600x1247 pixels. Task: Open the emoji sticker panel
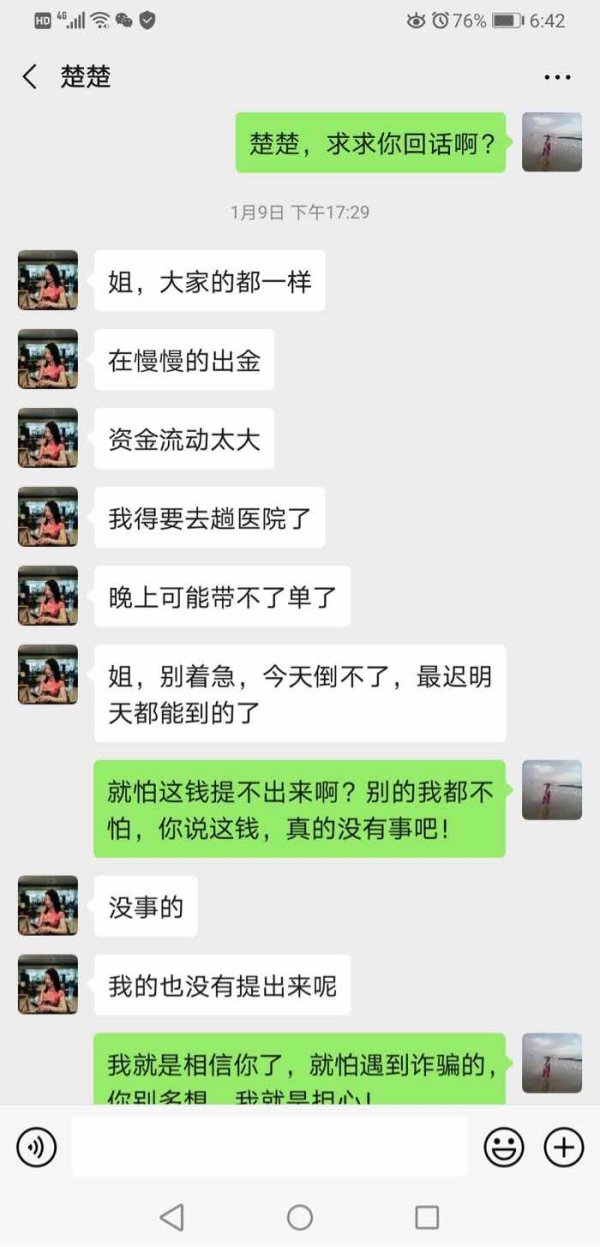click(x=504, y=1147)
